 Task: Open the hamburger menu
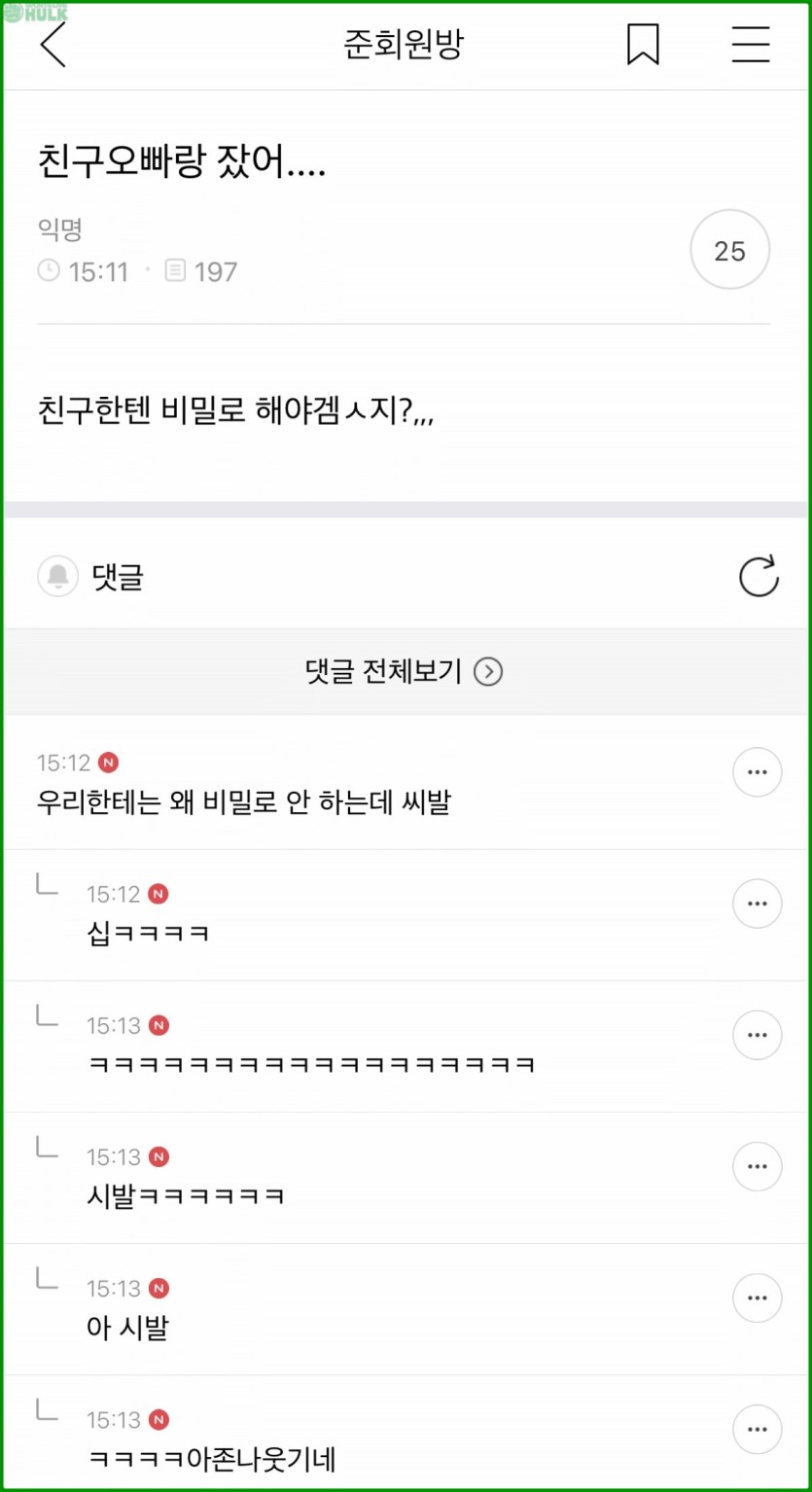click(751, 45)
